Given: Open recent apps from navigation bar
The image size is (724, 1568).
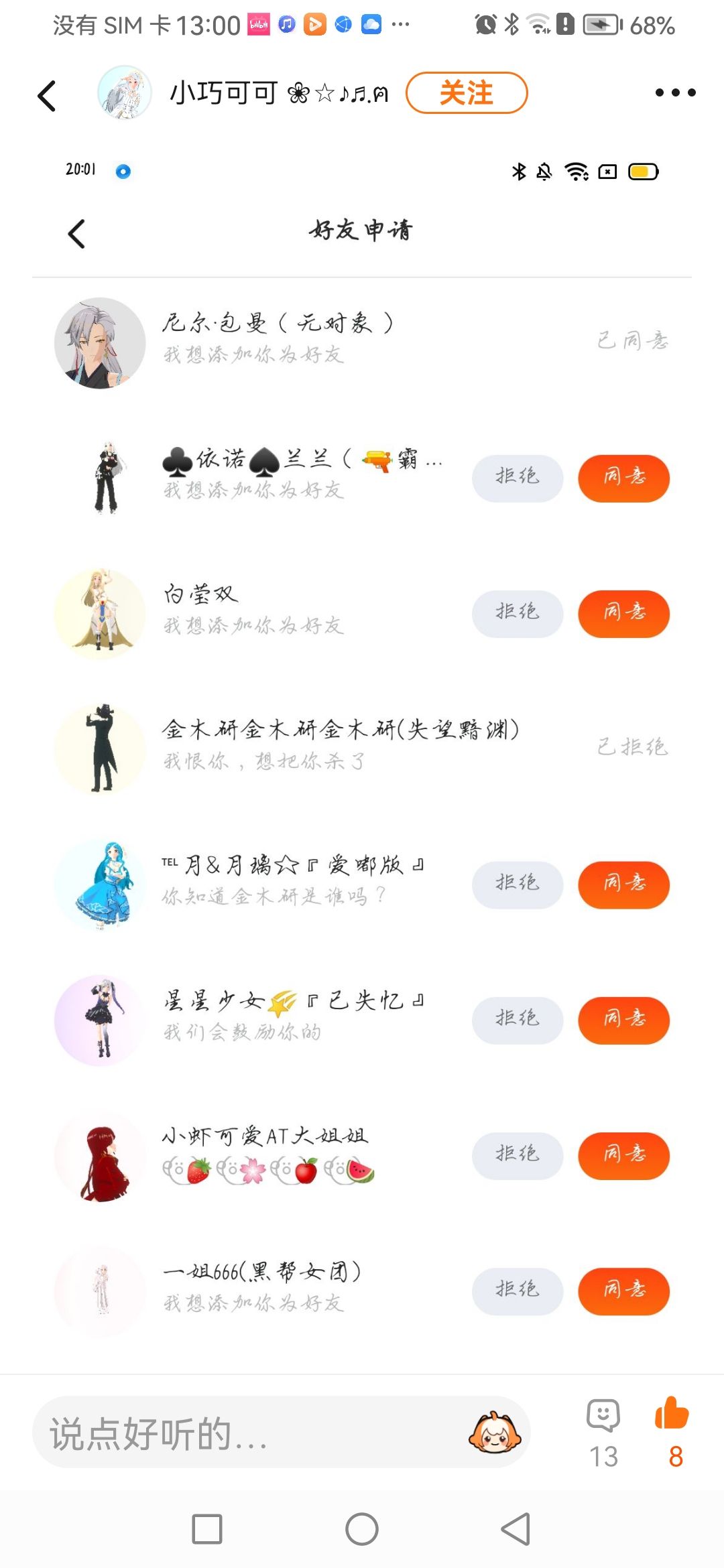Looking at the screenshot, I should (x=207, y=1529).
